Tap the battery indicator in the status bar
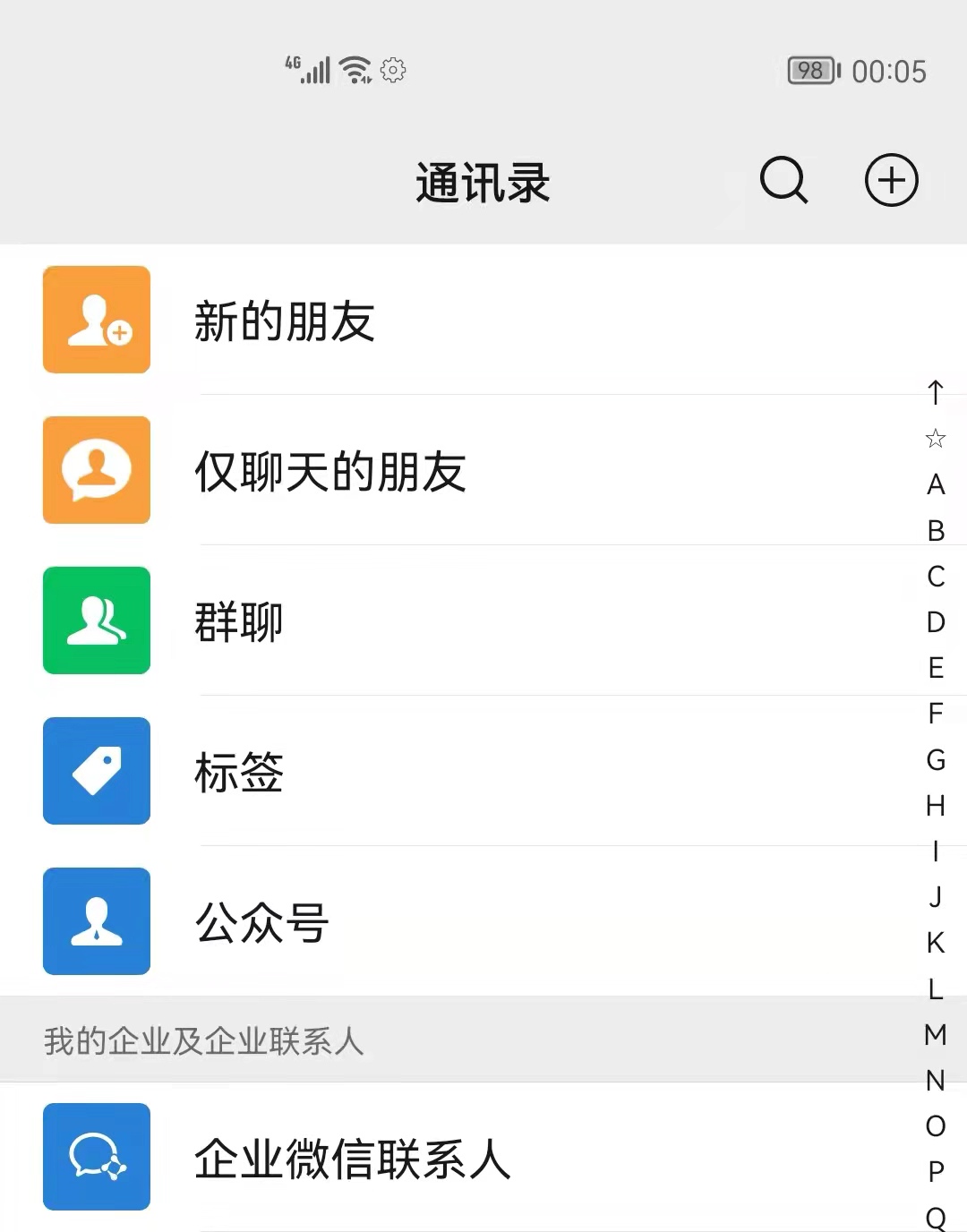Image resolution: width=967 pixels, height=1232 pixels. click(x=810, y=71)
